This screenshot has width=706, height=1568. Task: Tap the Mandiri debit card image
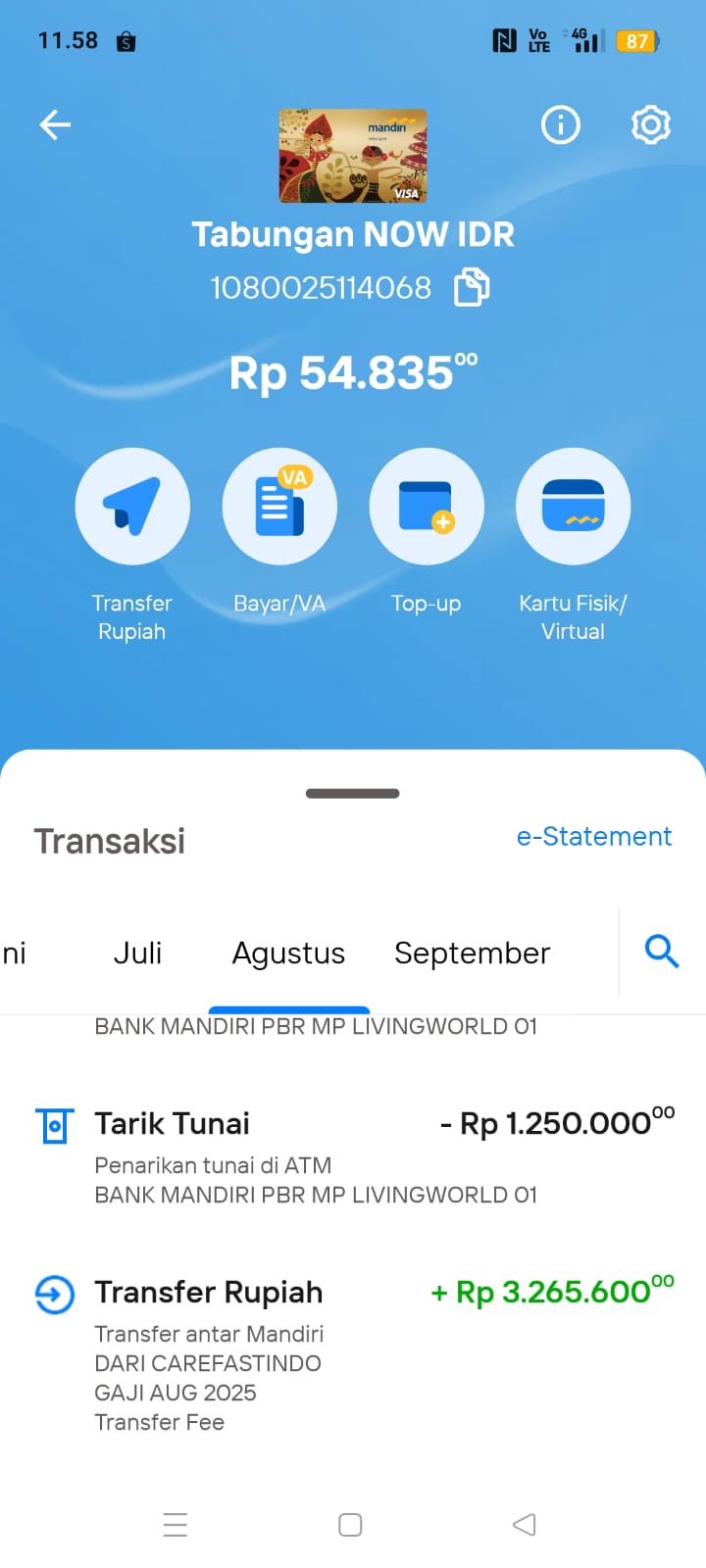click(353, 156)
